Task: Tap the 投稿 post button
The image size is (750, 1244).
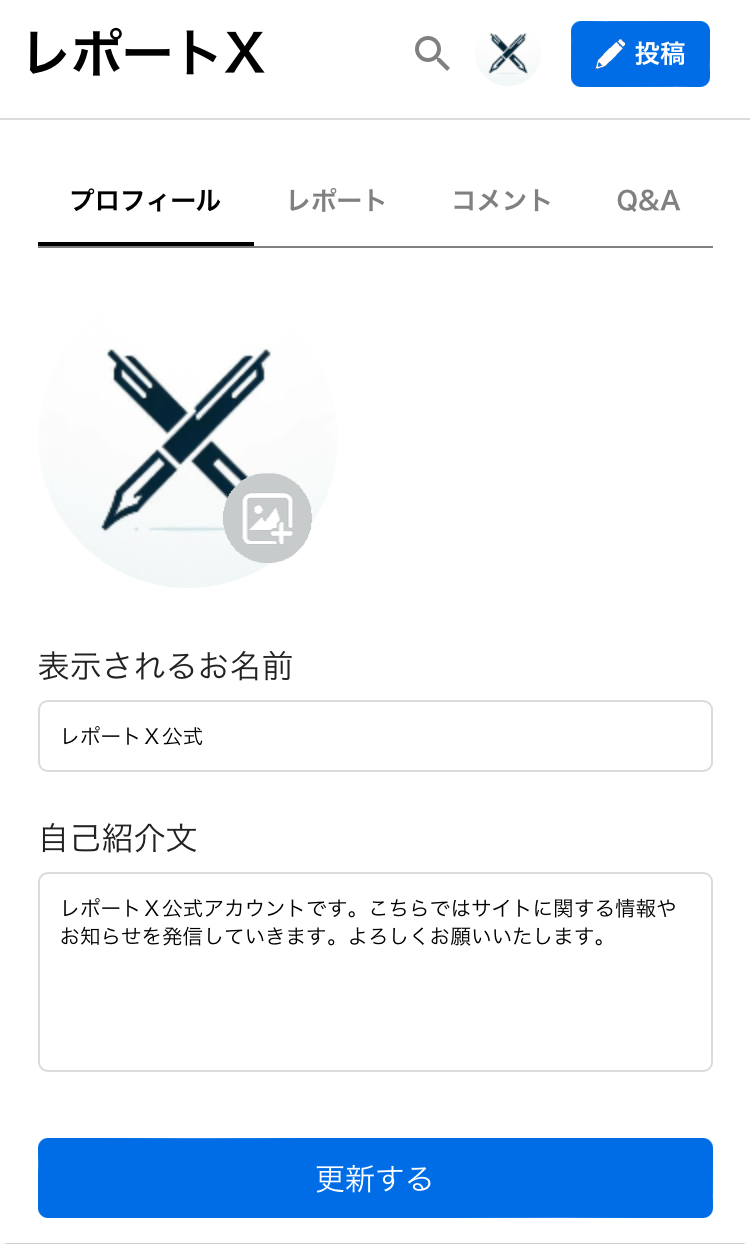Action: pyautogui.click(x=640, y=54)
